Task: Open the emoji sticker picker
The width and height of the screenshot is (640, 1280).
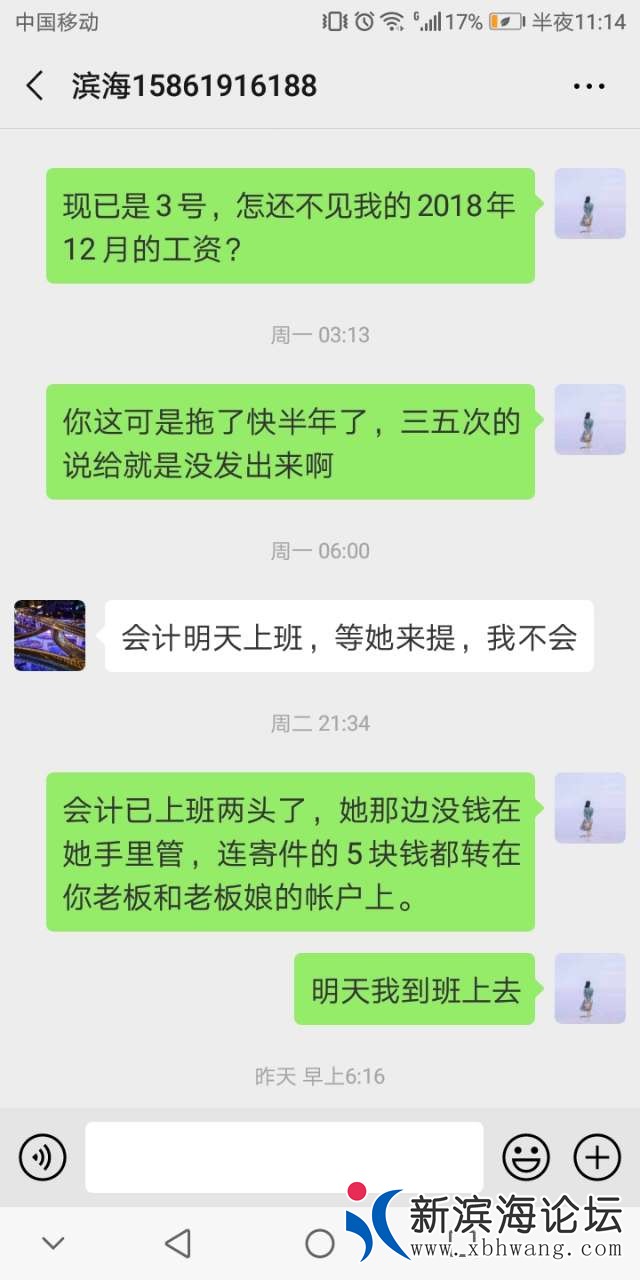Action: click(525, 1158)
